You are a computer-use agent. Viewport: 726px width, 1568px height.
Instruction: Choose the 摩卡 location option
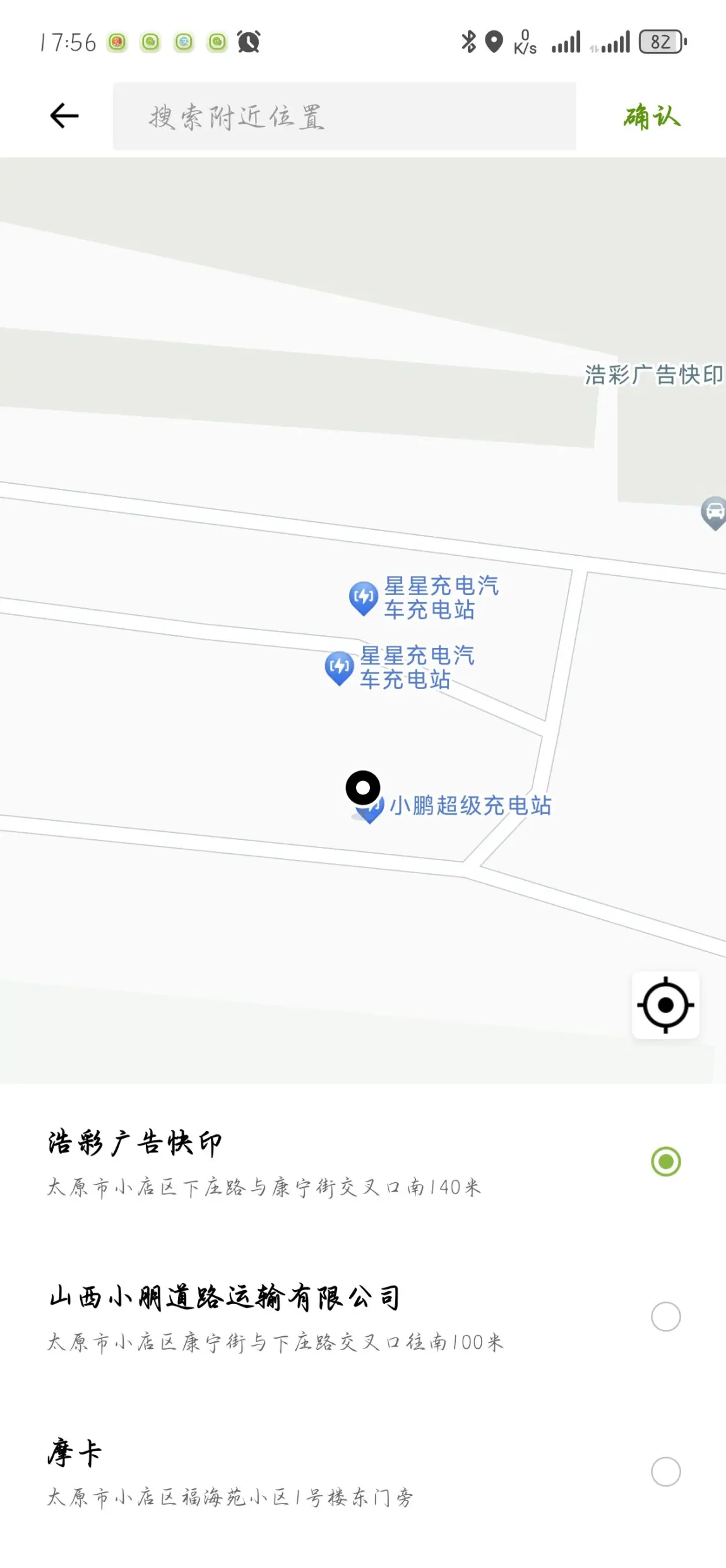[x=363, y=1472]
